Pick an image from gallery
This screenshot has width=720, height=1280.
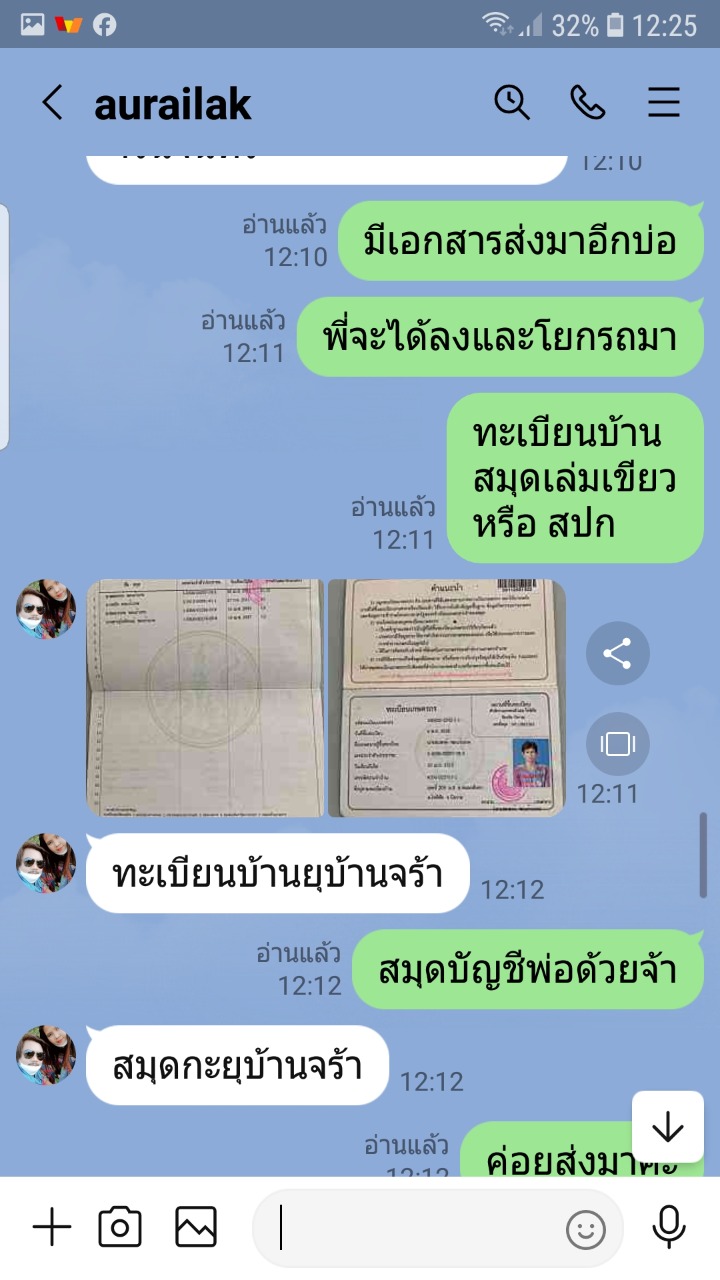click(196, 1227)
